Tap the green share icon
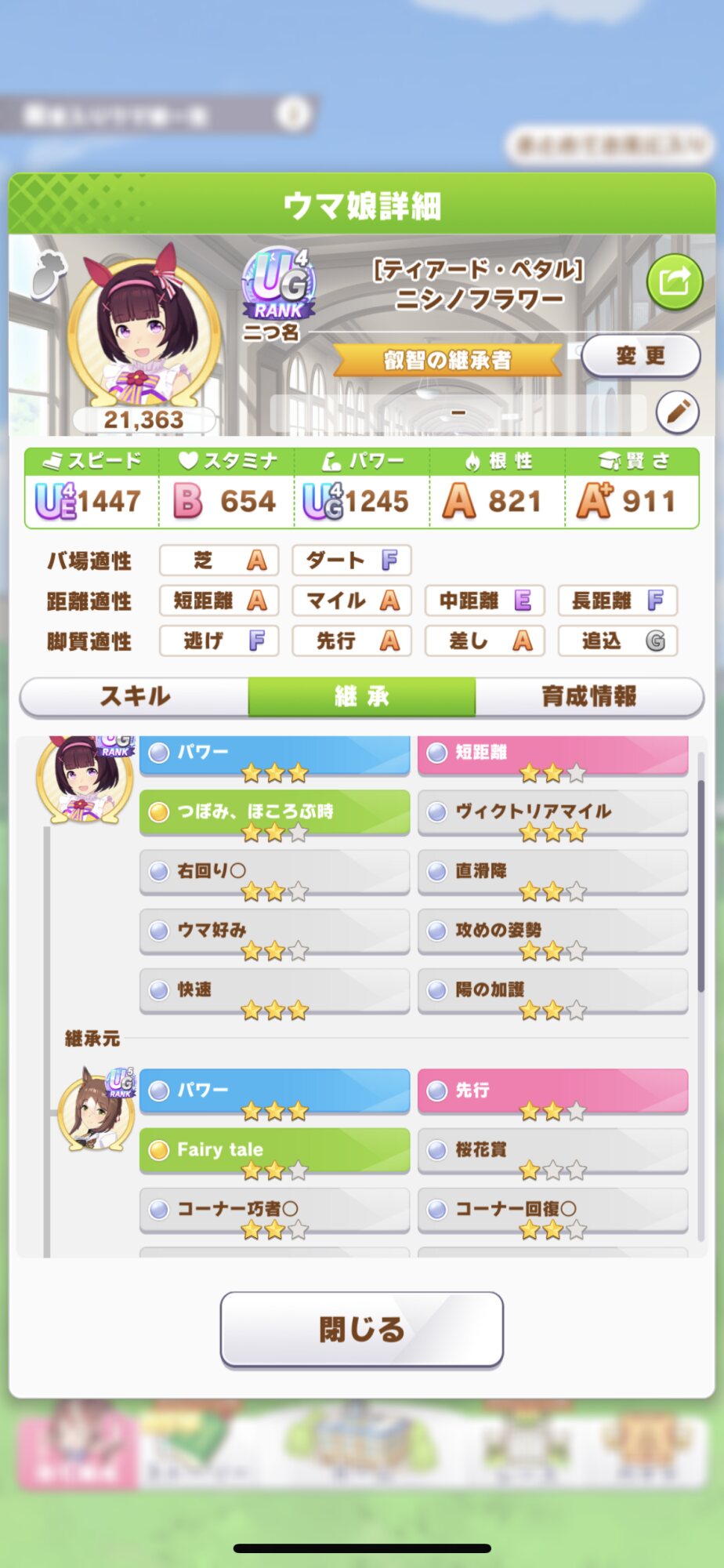The height and width of the screenshot is (1568, 724). pos(675,281)
